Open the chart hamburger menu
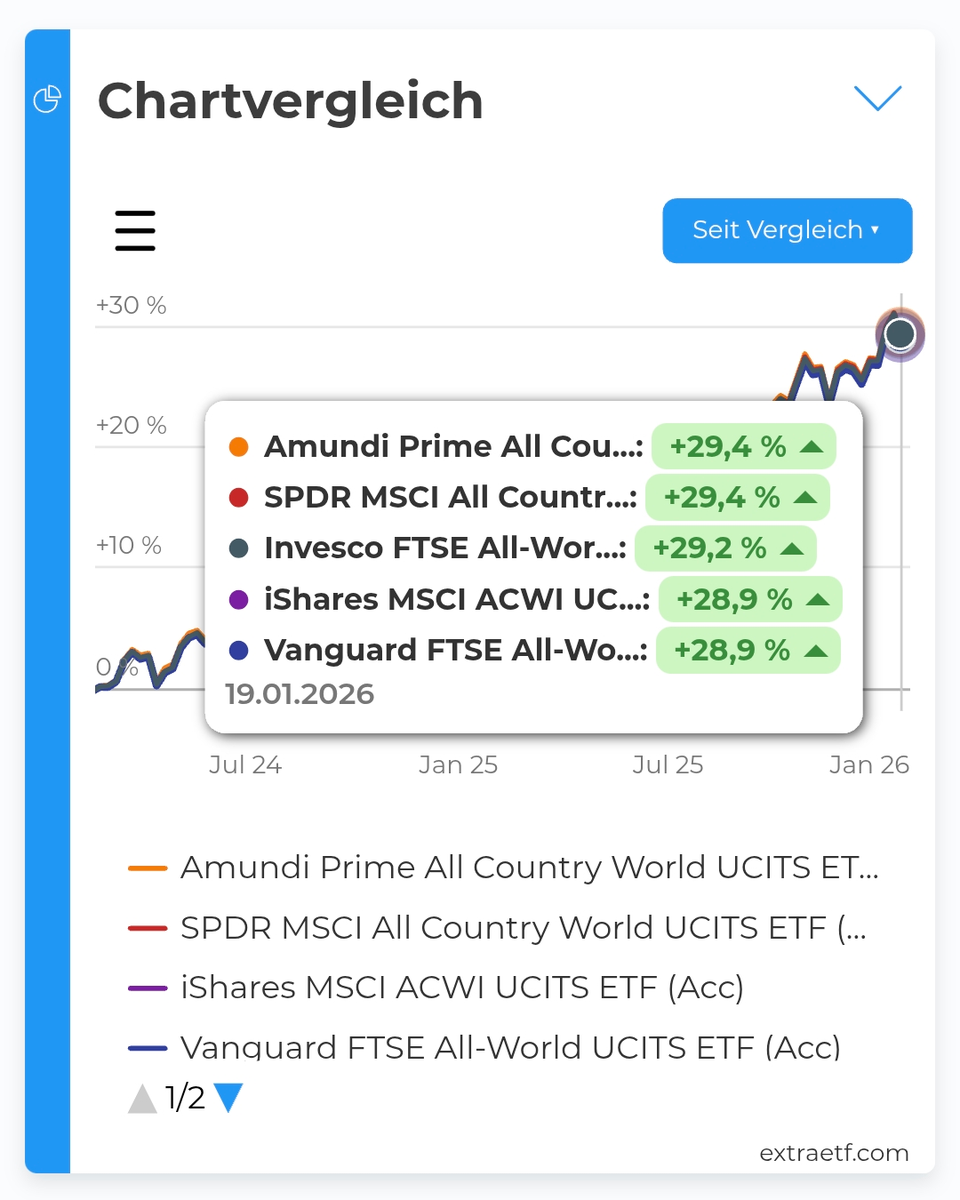Viewport: 960px width, 1200px height. [x=135, y=231]
